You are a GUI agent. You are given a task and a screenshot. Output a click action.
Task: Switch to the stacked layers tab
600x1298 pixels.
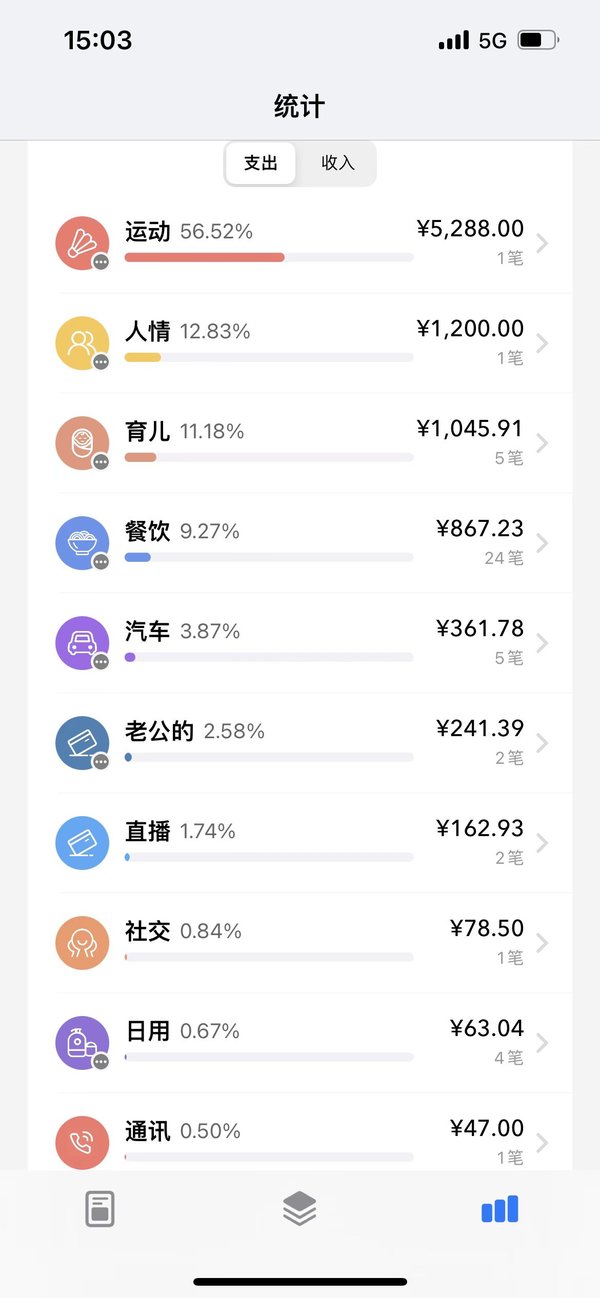pyautogui.click(x=300, y=1209)
